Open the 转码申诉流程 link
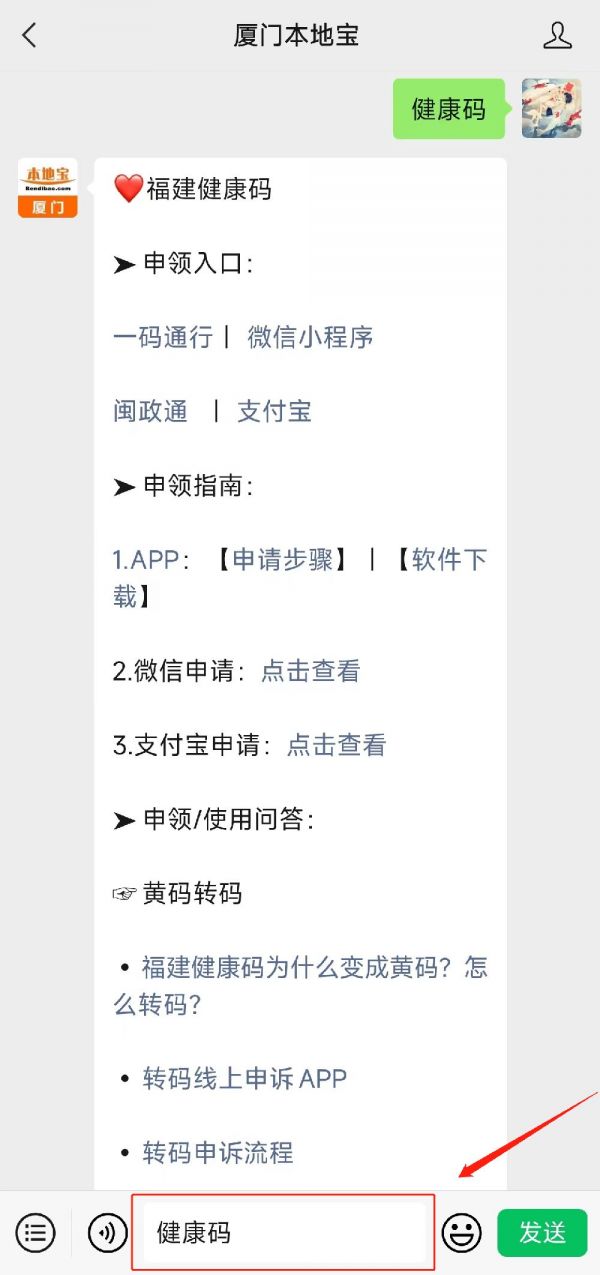 click(217, 1152)
